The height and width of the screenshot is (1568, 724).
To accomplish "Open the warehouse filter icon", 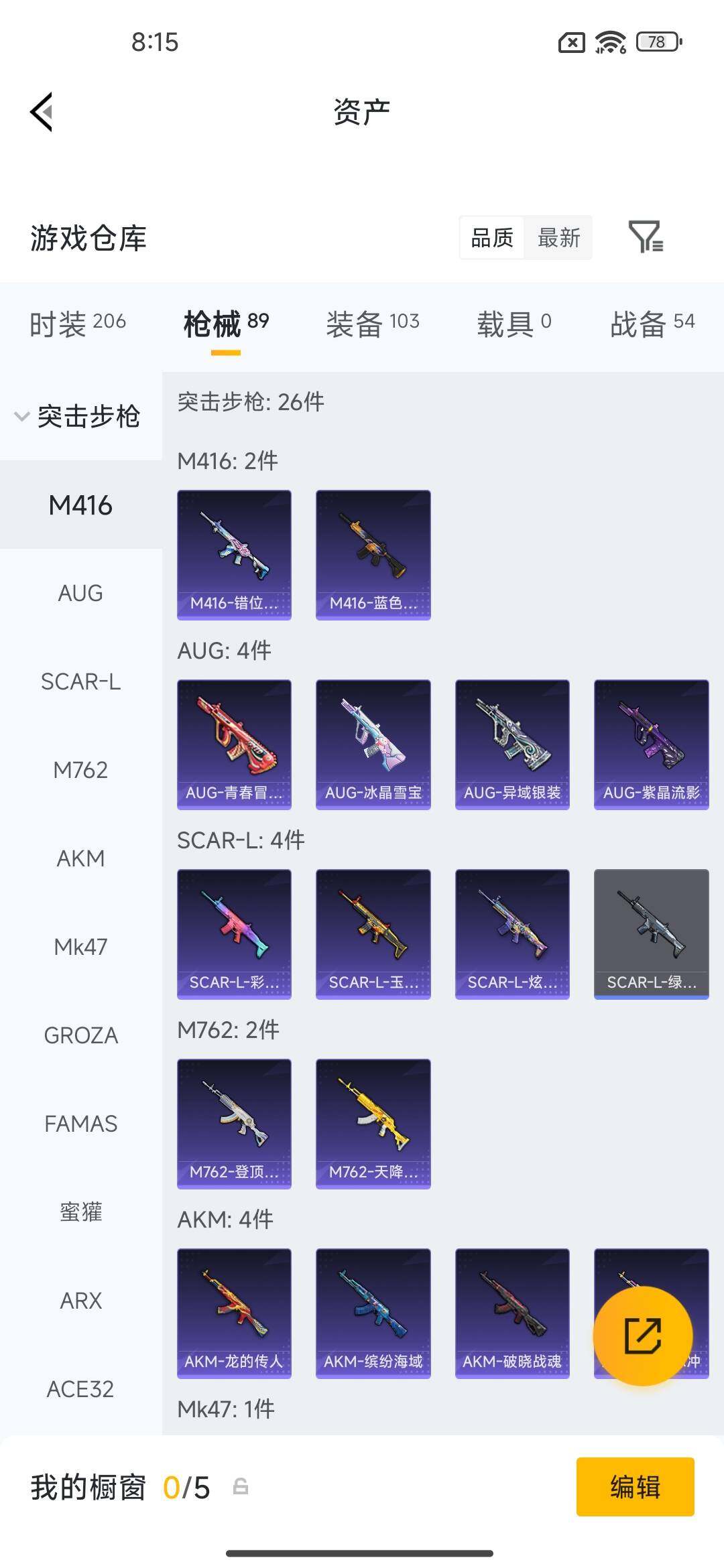I will pyautogui.click(x=646, y=237).
